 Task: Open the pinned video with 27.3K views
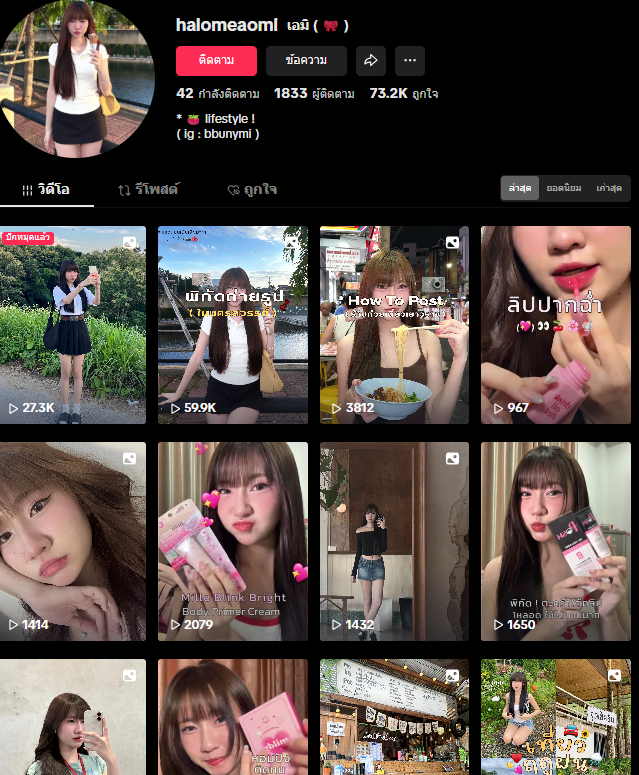coord(72,325)
